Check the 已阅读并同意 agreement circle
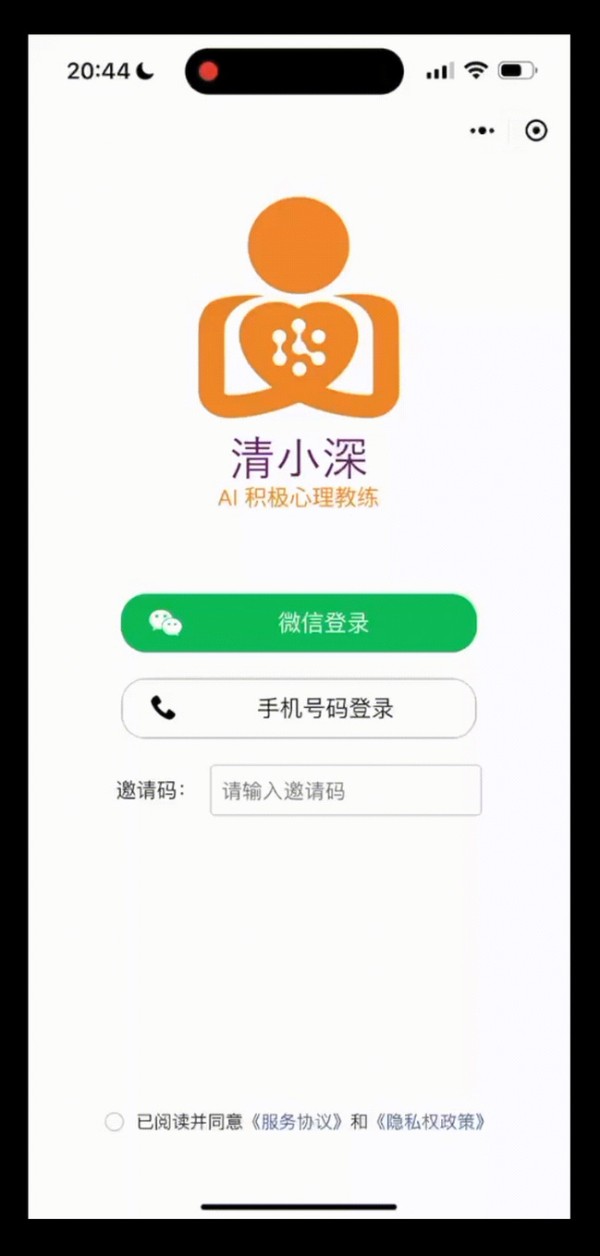The height and width of the screenshot is (1256, 600). pos(114,1122)
